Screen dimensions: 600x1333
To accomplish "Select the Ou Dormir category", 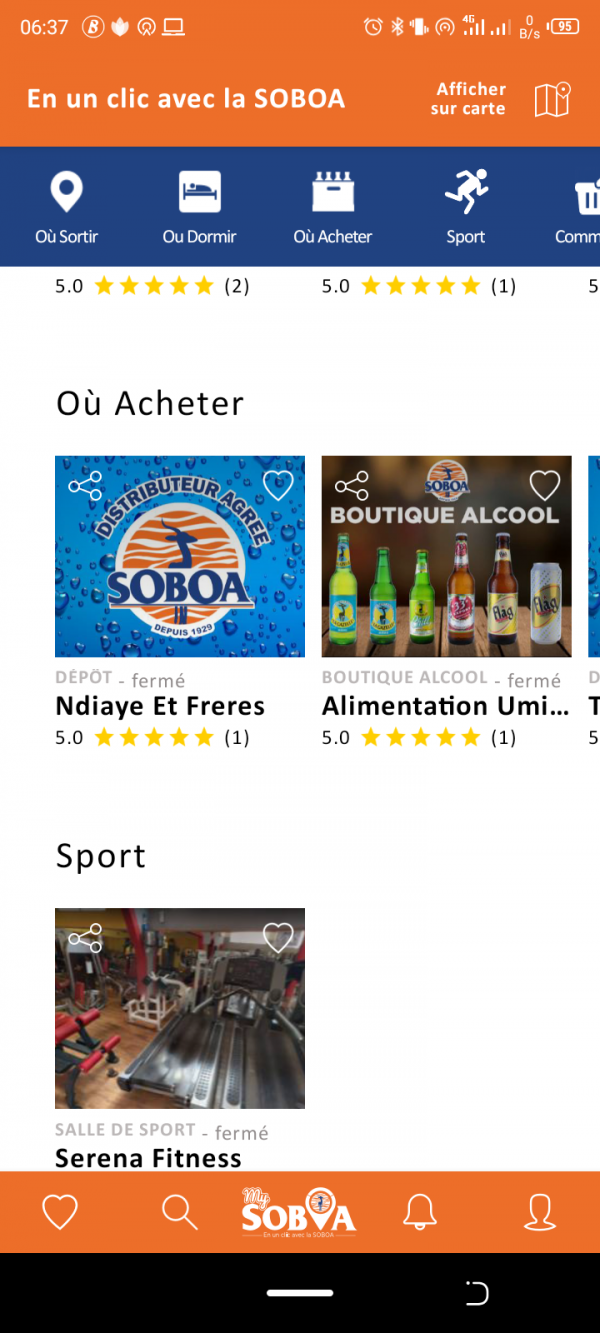I will click(x=200, y=207).
